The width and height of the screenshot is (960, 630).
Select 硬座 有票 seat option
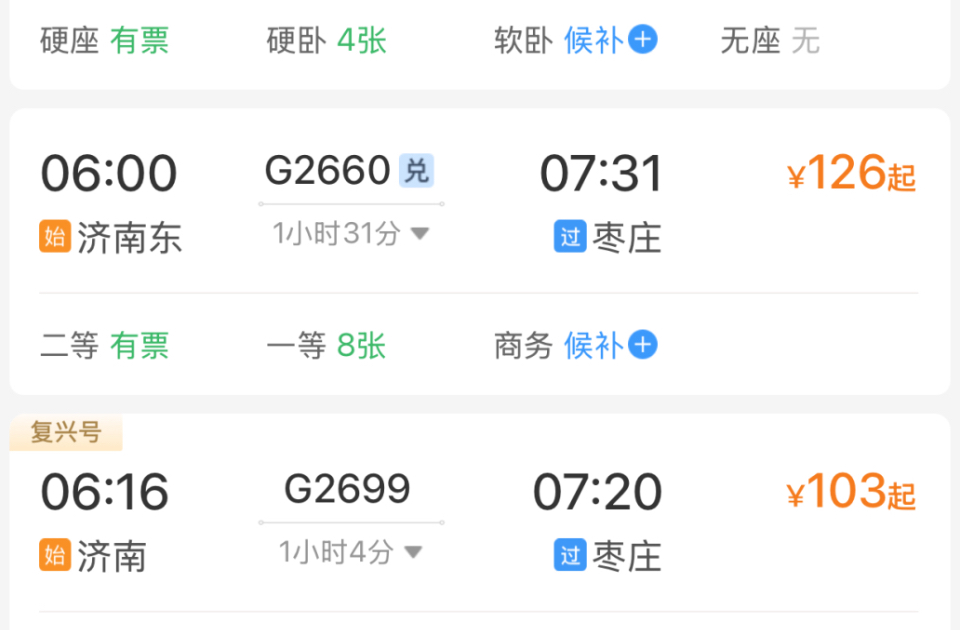[104, 41]
